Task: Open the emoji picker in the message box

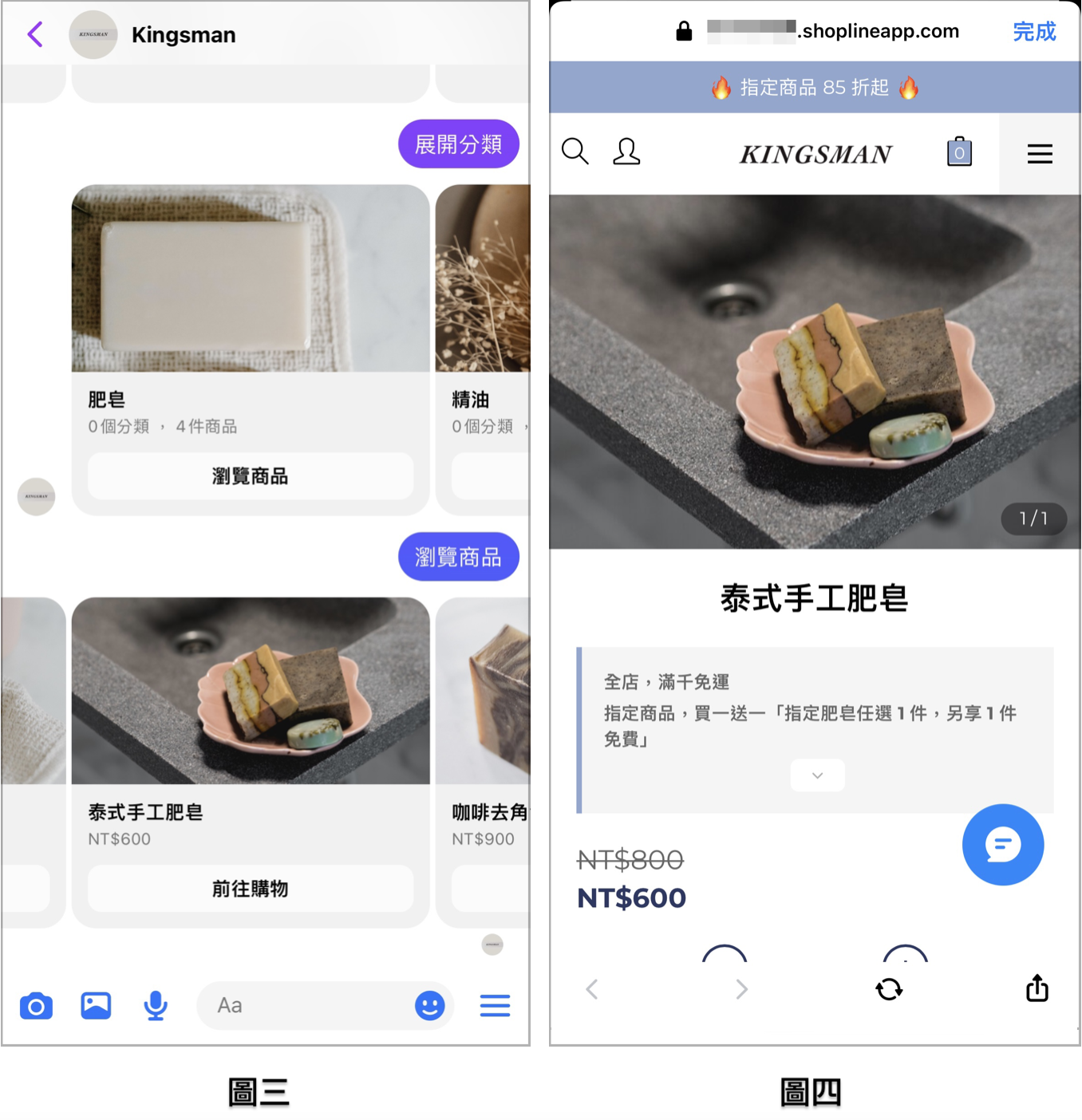Action: tap(429, 1006)
